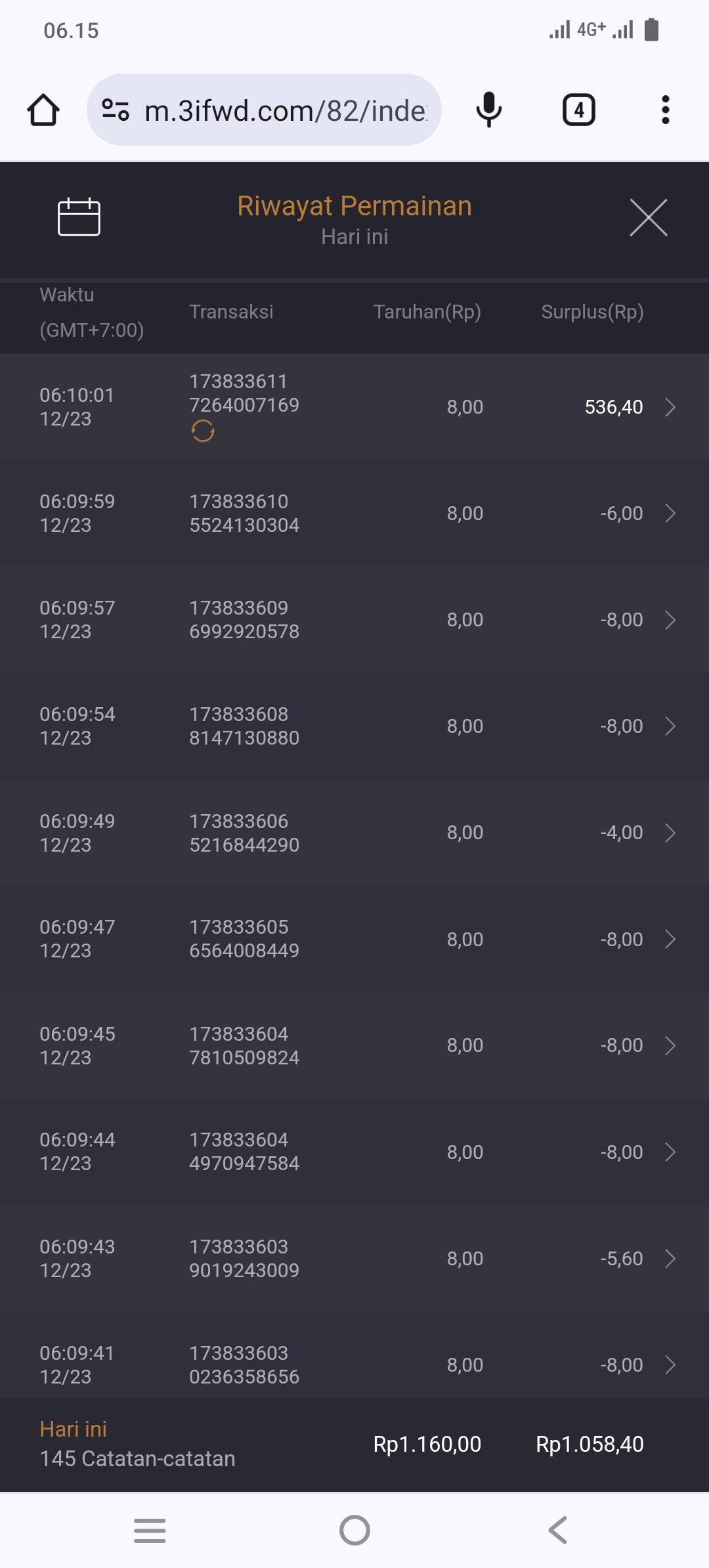Start voice search with the microphone
709x1568 pixels.
(x=488, y=110)
